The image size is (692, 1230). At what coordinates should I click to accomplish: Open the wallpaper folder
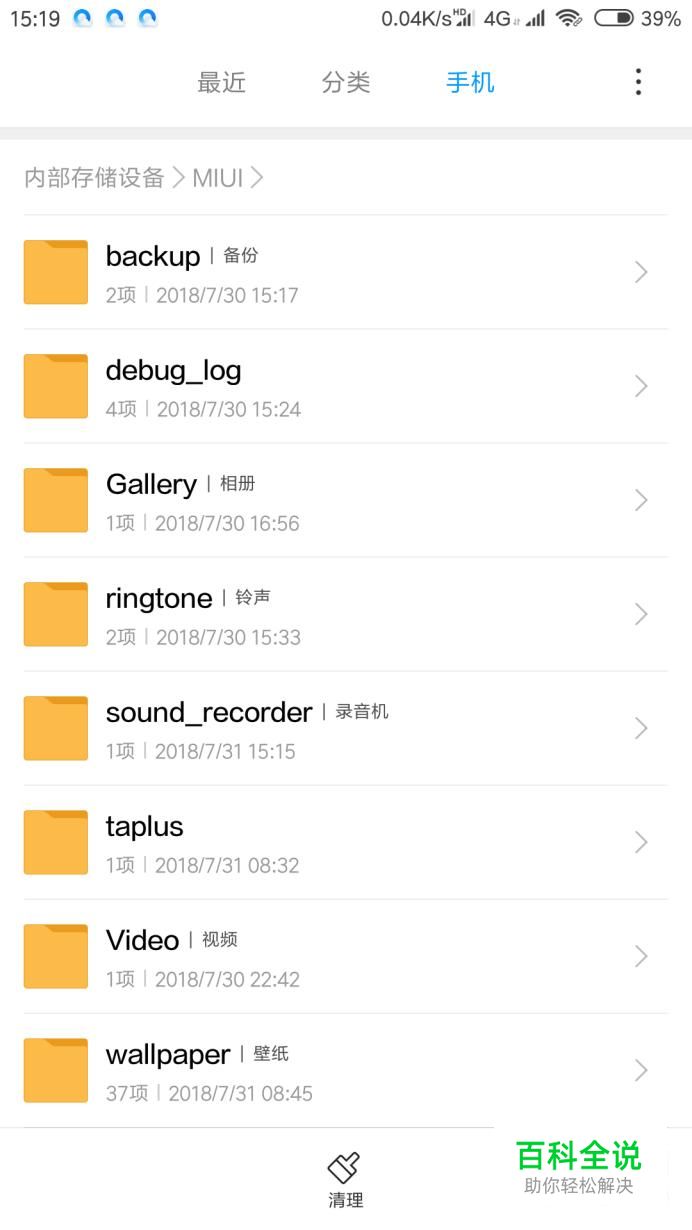(x=345, y=1070)
